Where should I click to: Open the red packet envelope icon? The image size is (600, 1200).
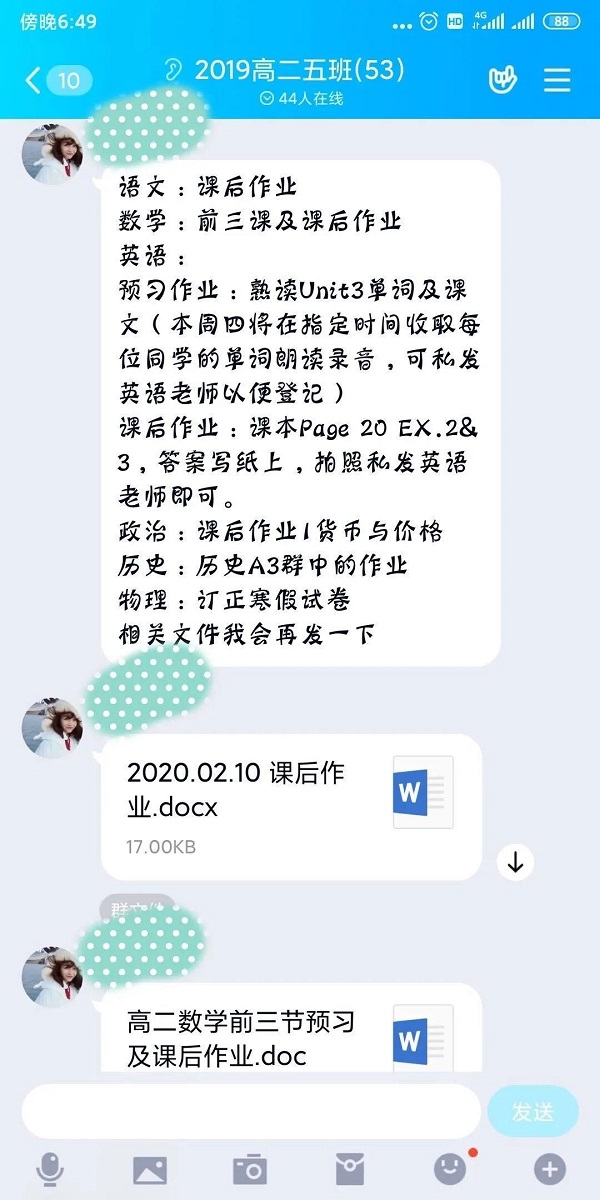coord(349,1168)
